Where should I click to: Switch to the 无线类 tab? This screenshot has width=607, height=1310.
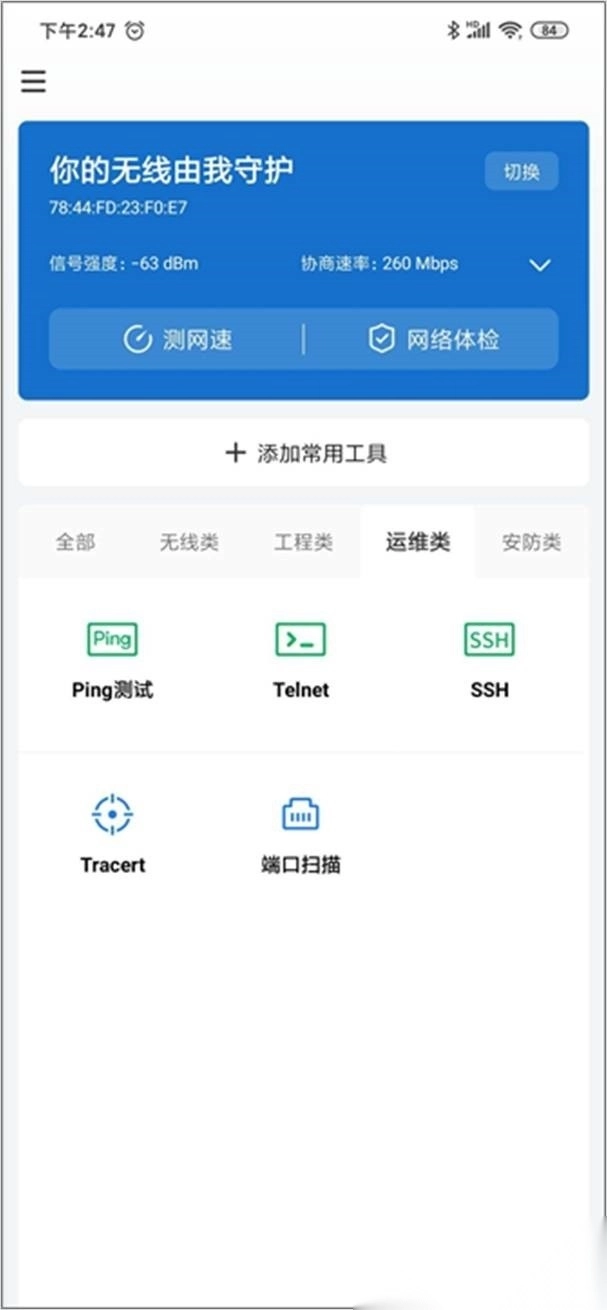[189, 542]
